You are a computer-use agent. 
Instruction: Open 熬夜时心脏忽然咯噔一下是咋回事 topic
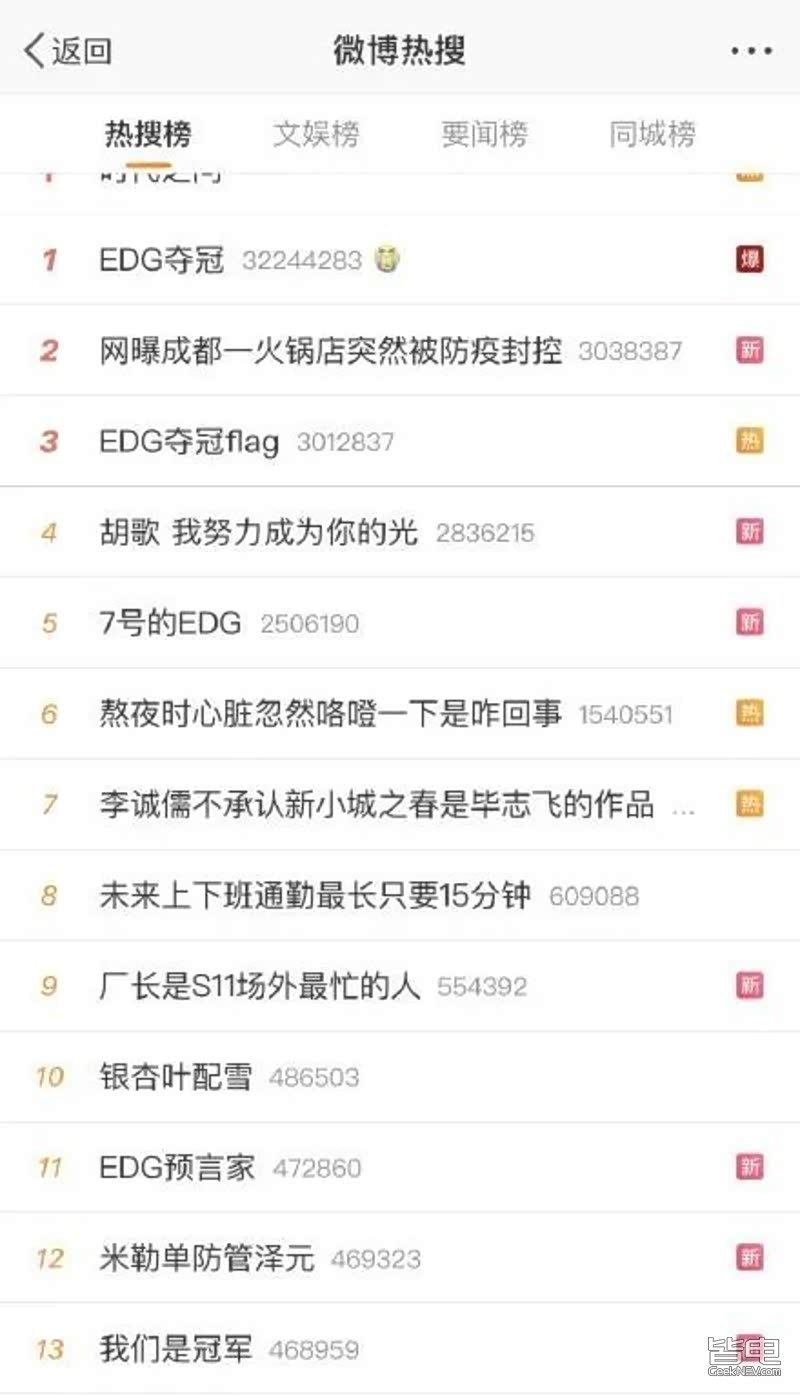pos(330,714)
